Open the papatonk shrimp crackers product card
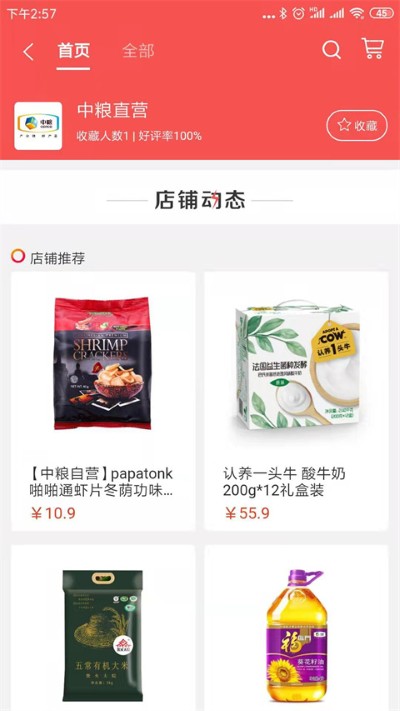The width and height of the screenshot is (400, 711). [x=103, y=401]
